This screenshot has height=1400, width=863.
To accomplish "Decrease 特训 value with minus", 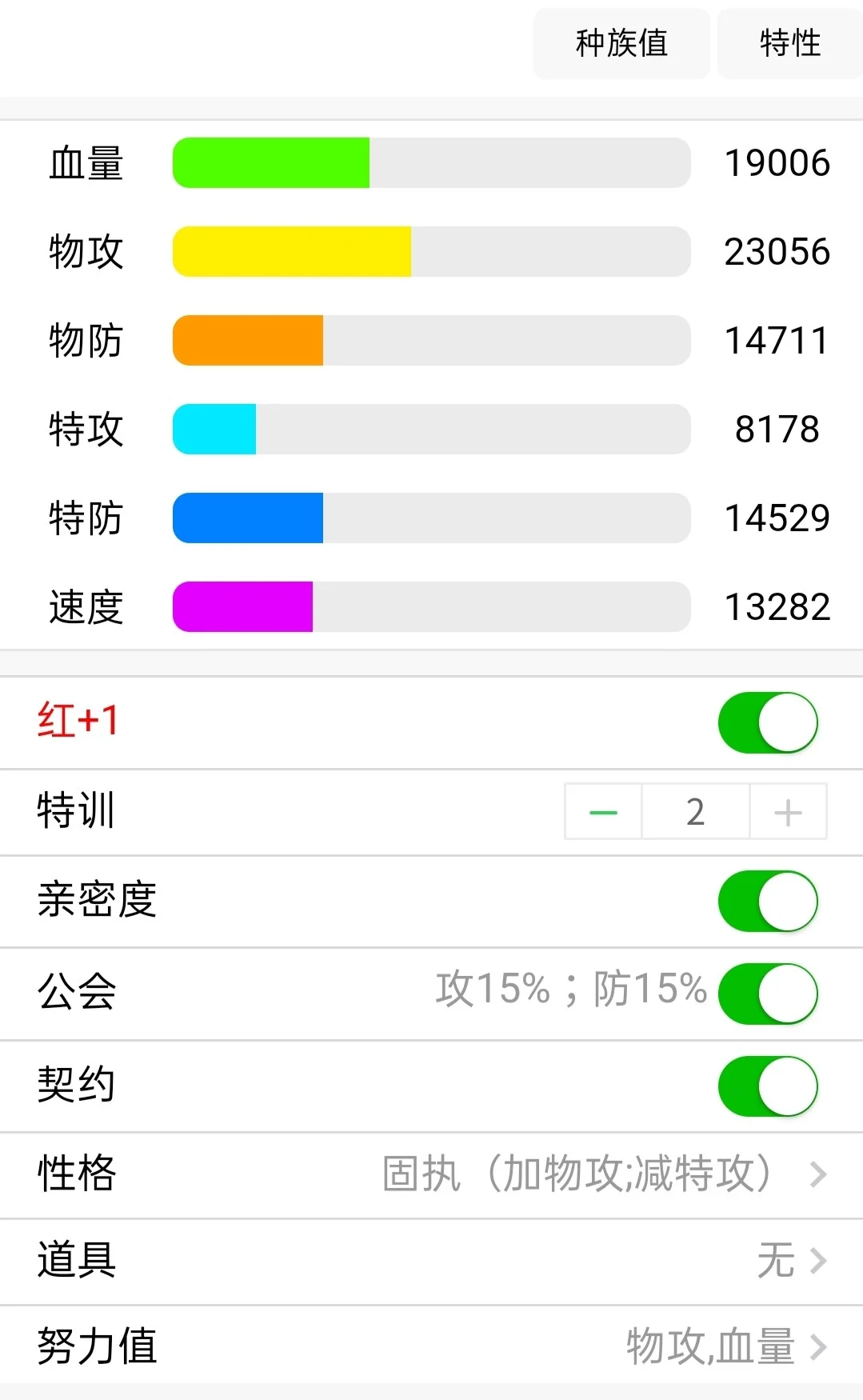I will pyautogui.click(x=603, y=812).
